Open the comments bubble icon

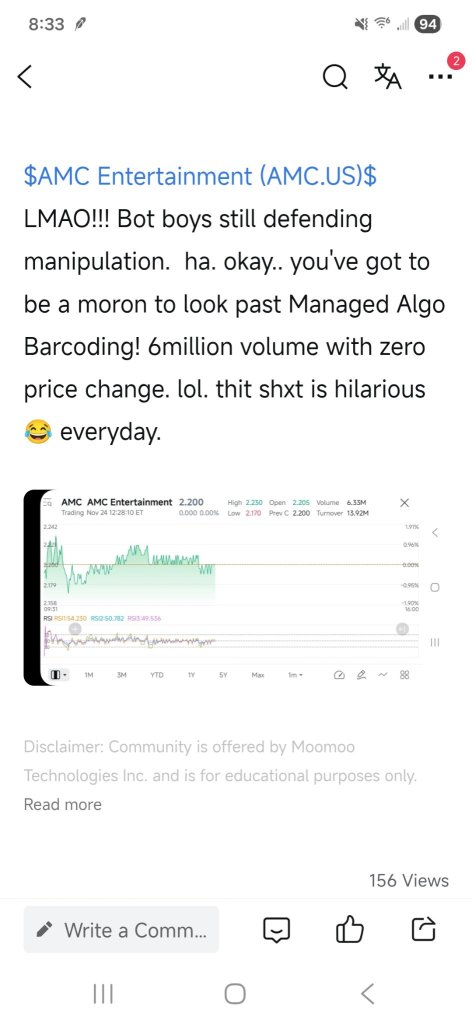click(276, 929)
